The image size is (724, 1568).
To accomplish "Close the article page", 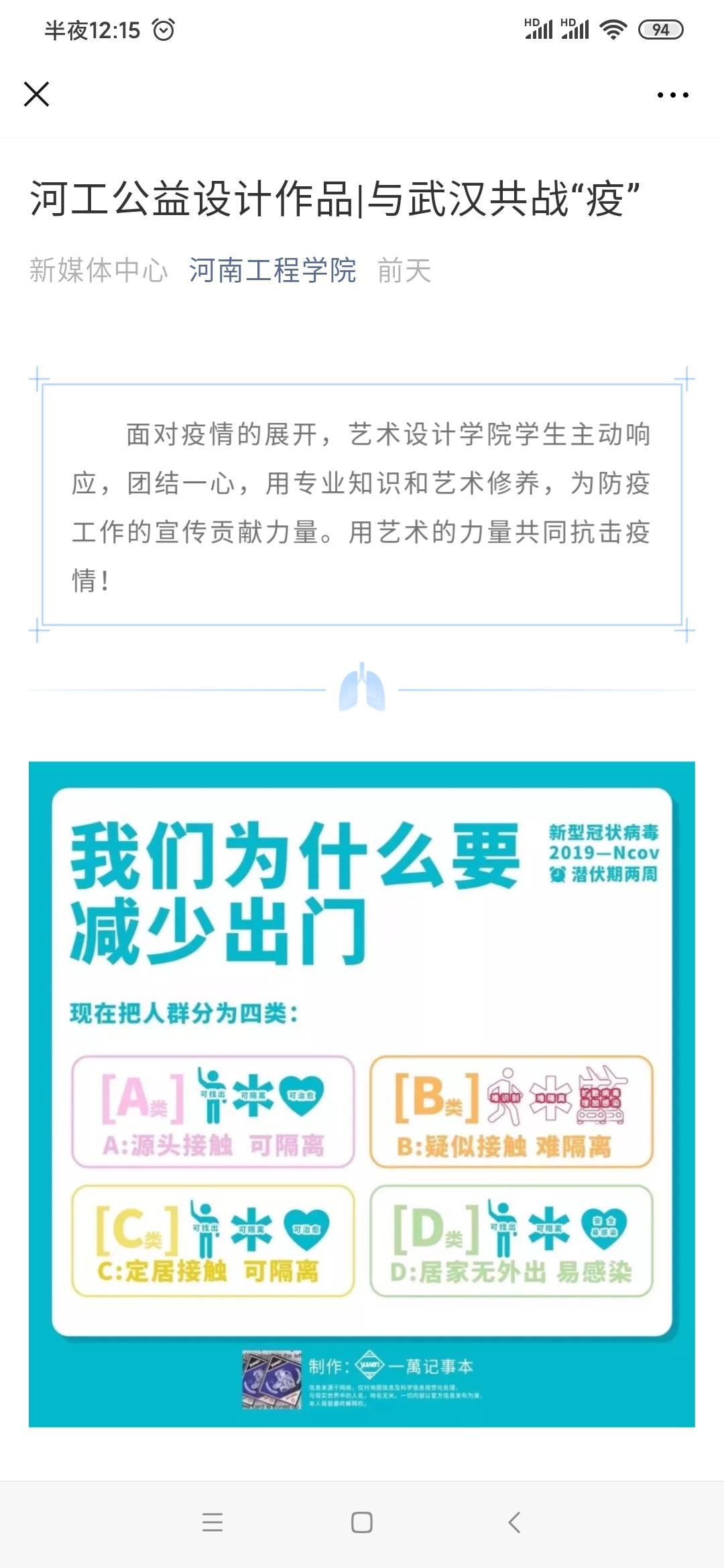I will (36, 94).
